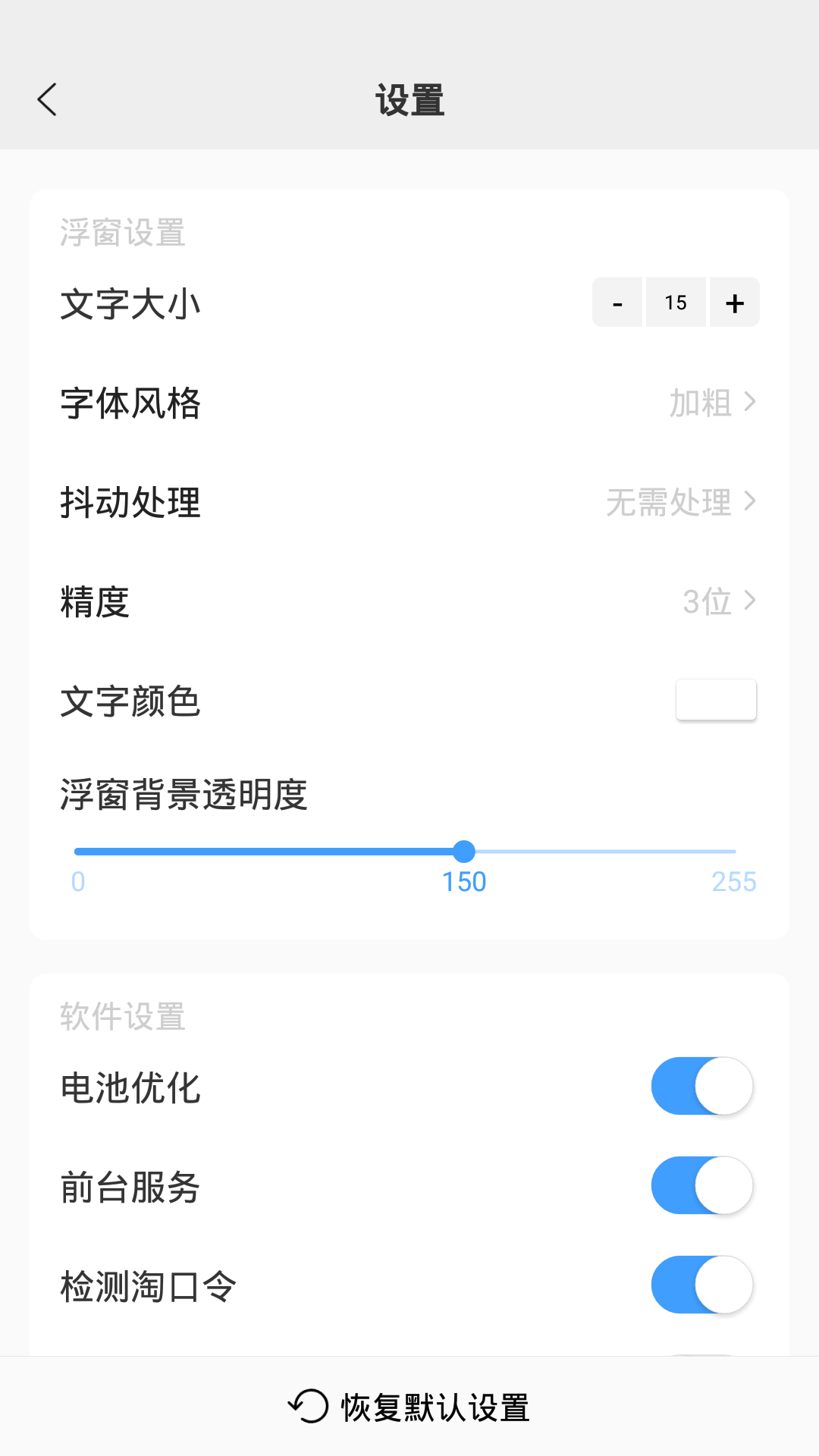Decrease text size with the minus button
Screen dimensions: 819x1456
[x=617, y=302]
